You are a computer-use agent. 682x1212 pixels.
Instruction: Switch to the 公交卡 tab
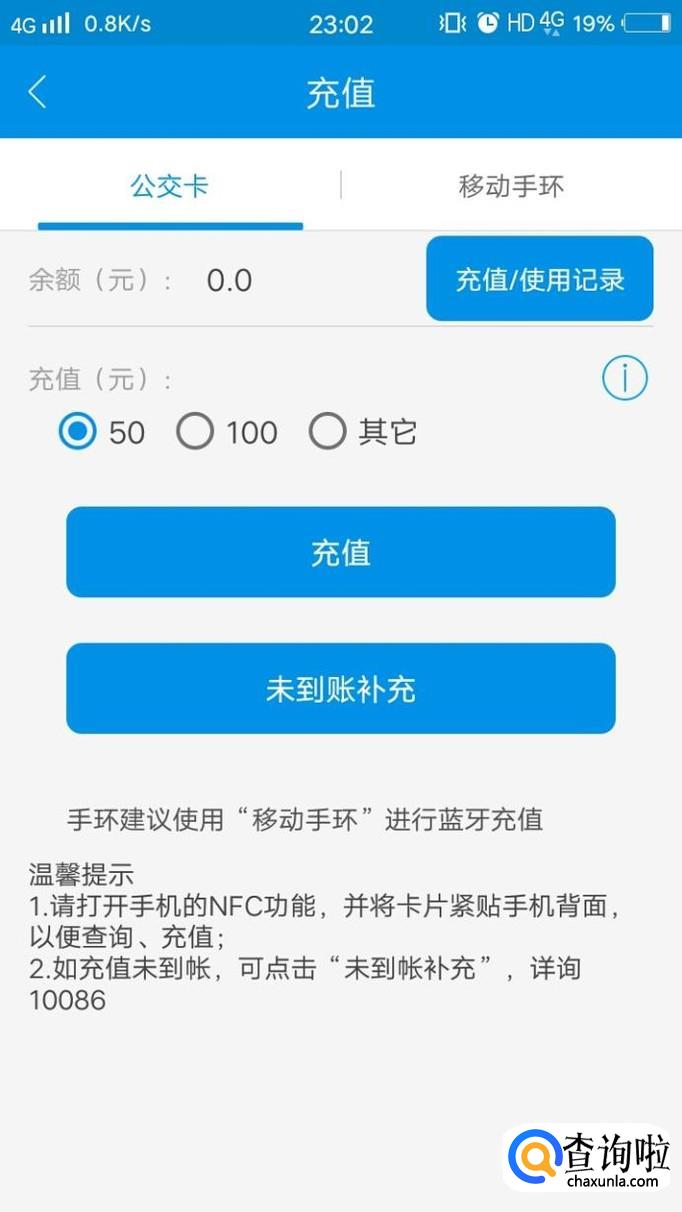coord(170,186)
